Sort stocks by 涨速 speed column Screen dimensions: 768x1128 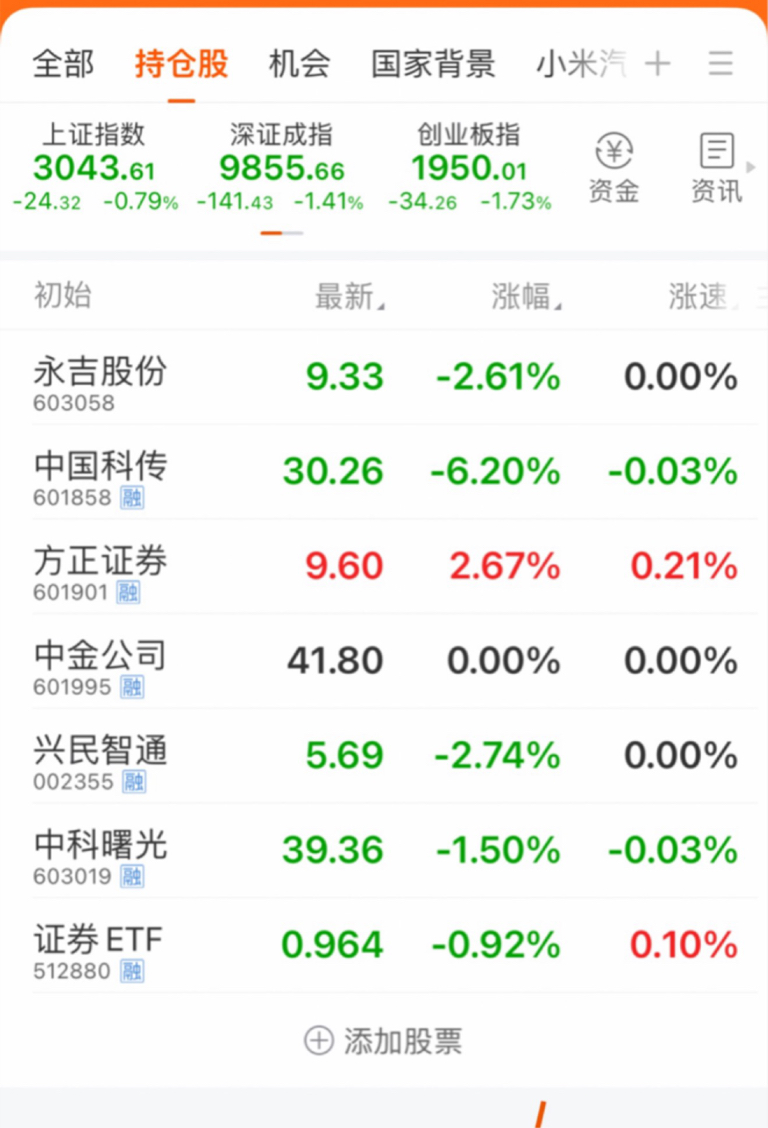[700, 297]
